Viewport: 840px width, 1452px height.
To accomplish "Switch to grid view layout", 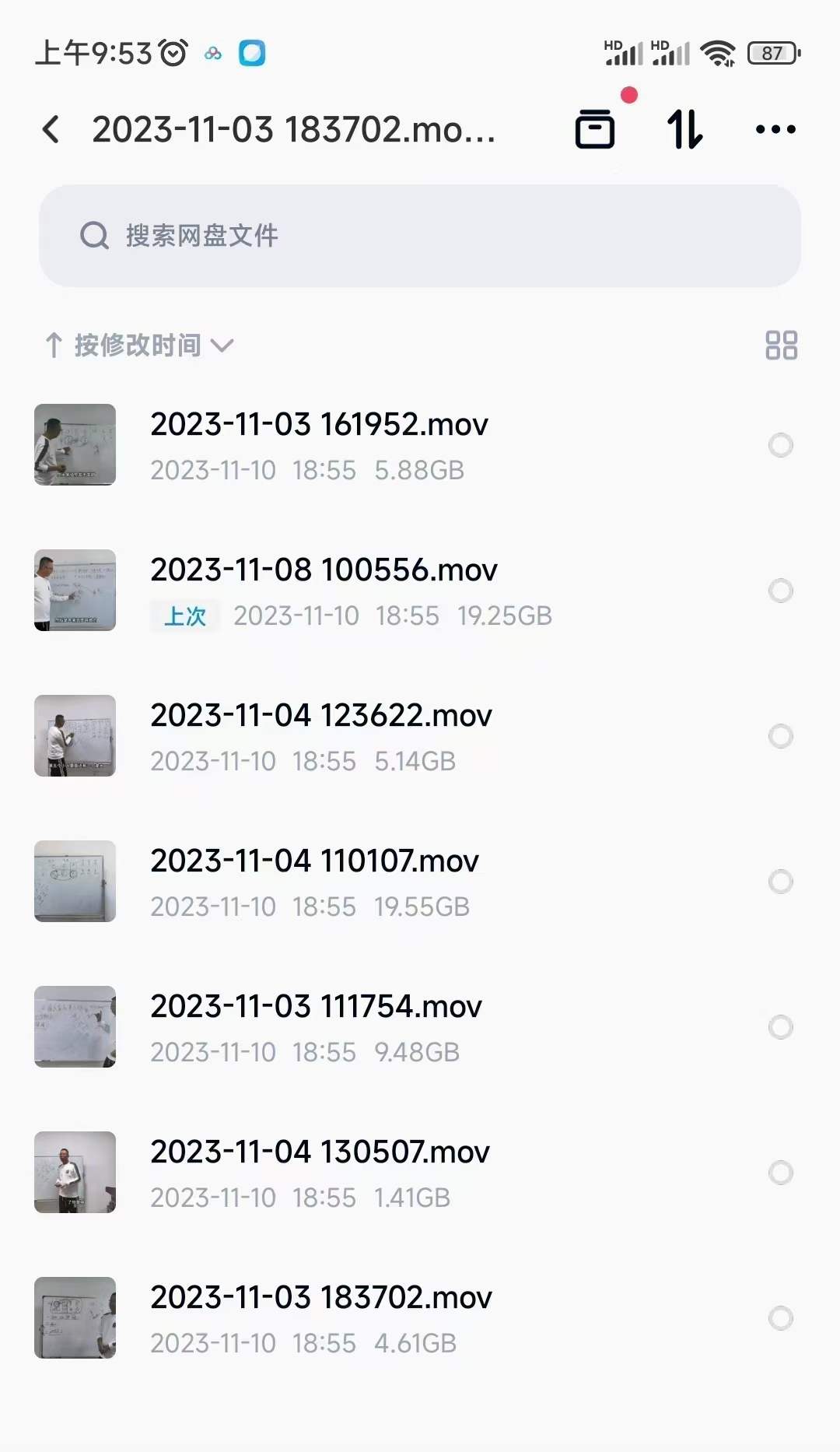I will (x=781, y=345).
